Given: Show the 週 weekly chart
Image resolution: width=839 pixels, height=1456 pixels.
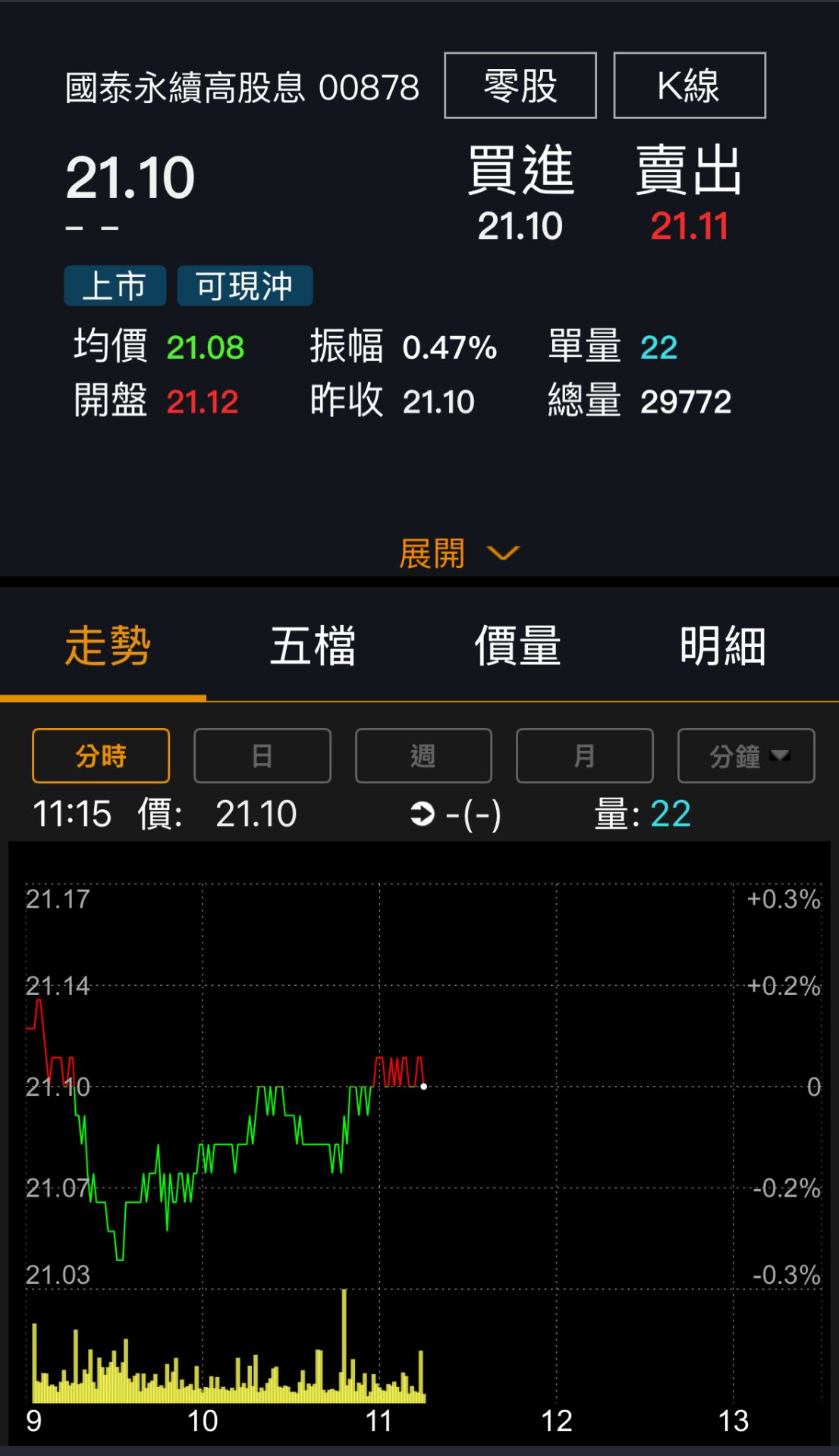Looking at the screenshot, I should click(423, 755).
